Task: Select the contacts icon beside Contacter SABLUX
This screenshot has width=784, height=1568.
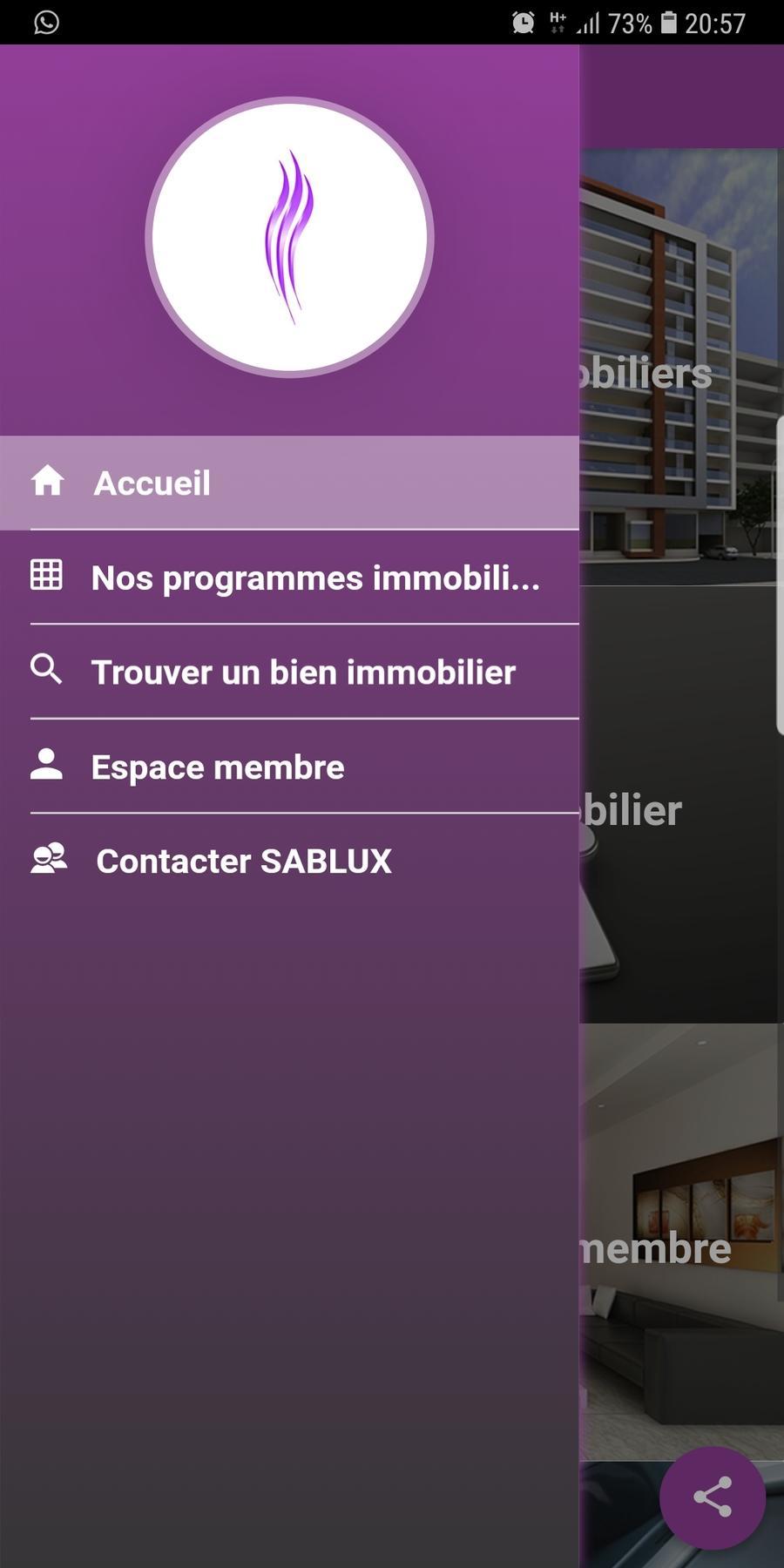Action: click(x=50, y=860)
